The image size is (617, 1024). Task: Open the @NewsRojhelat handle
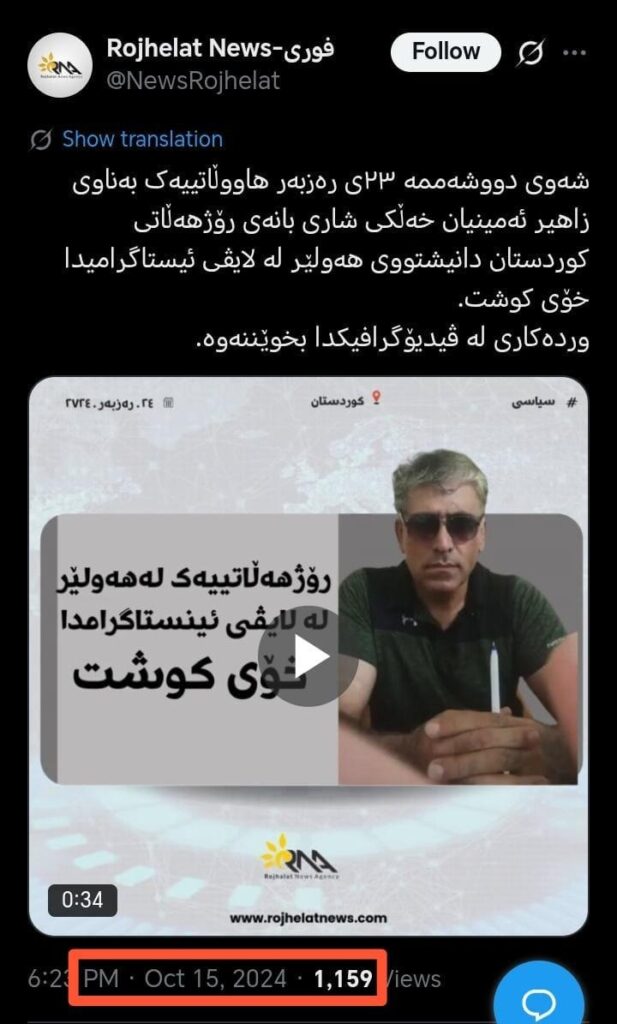pos(192,81)
